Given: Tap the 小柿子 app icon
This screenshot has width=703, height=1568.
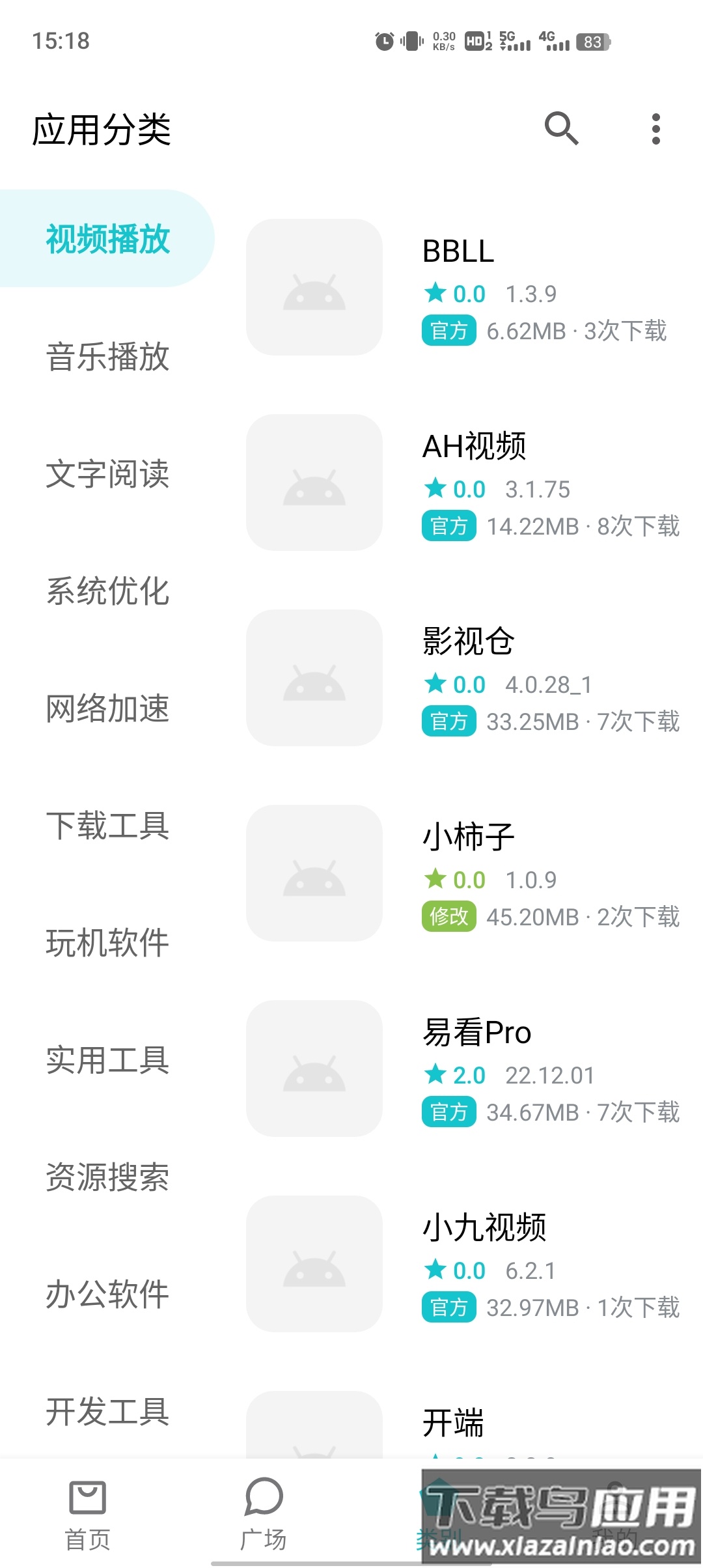Looking at the screenshot, I should coord(313,873).
